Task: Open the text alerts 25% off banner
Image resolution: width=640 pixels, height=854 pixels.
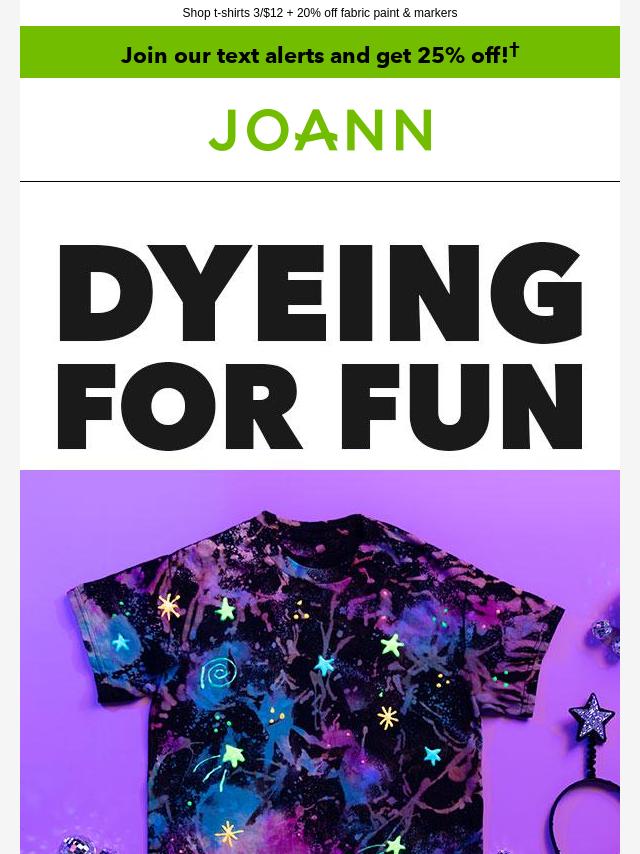Action: pyautogui.click(x=320, y=53)
